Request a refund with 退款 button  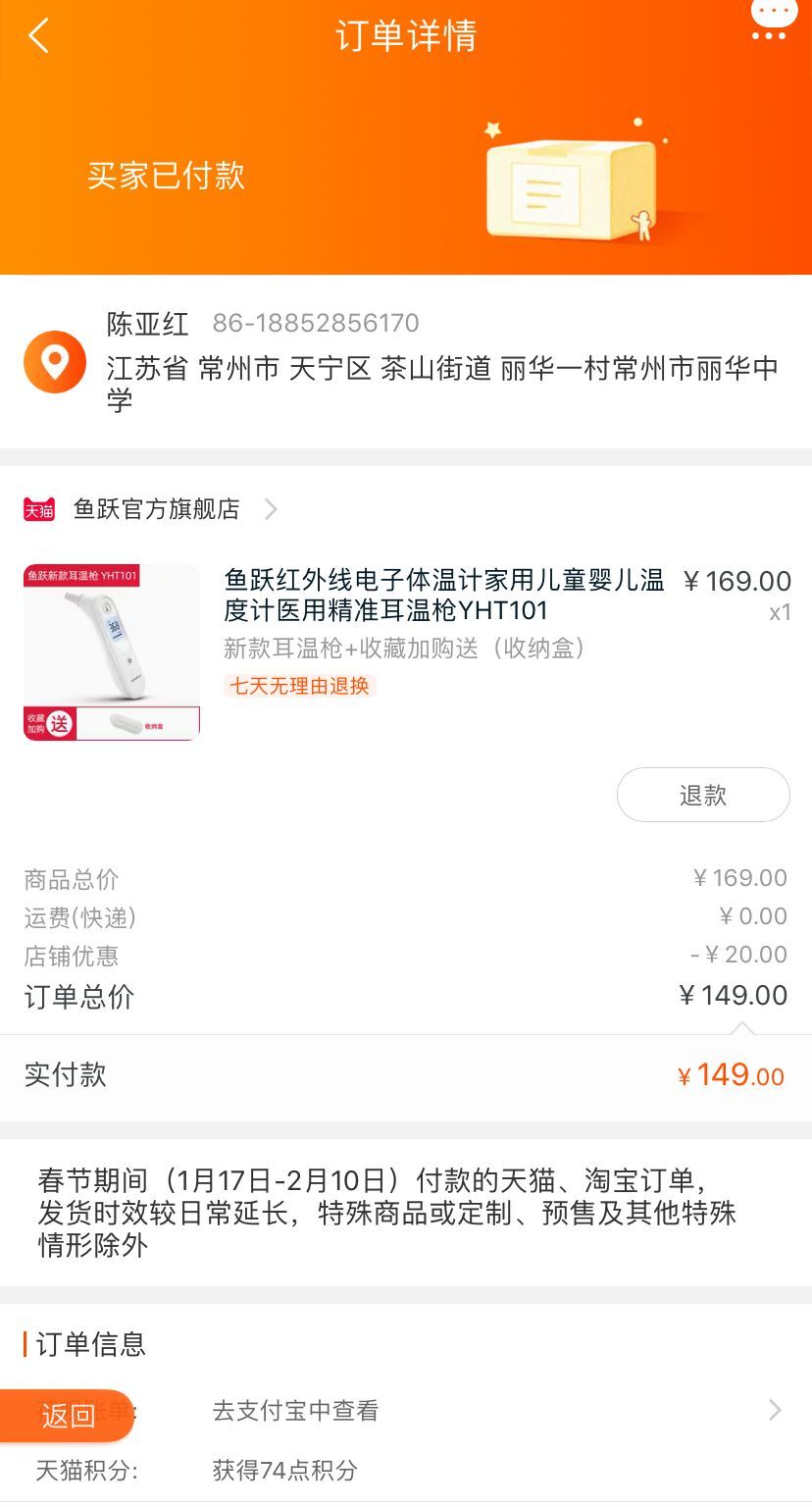click(x=702, y=795)
